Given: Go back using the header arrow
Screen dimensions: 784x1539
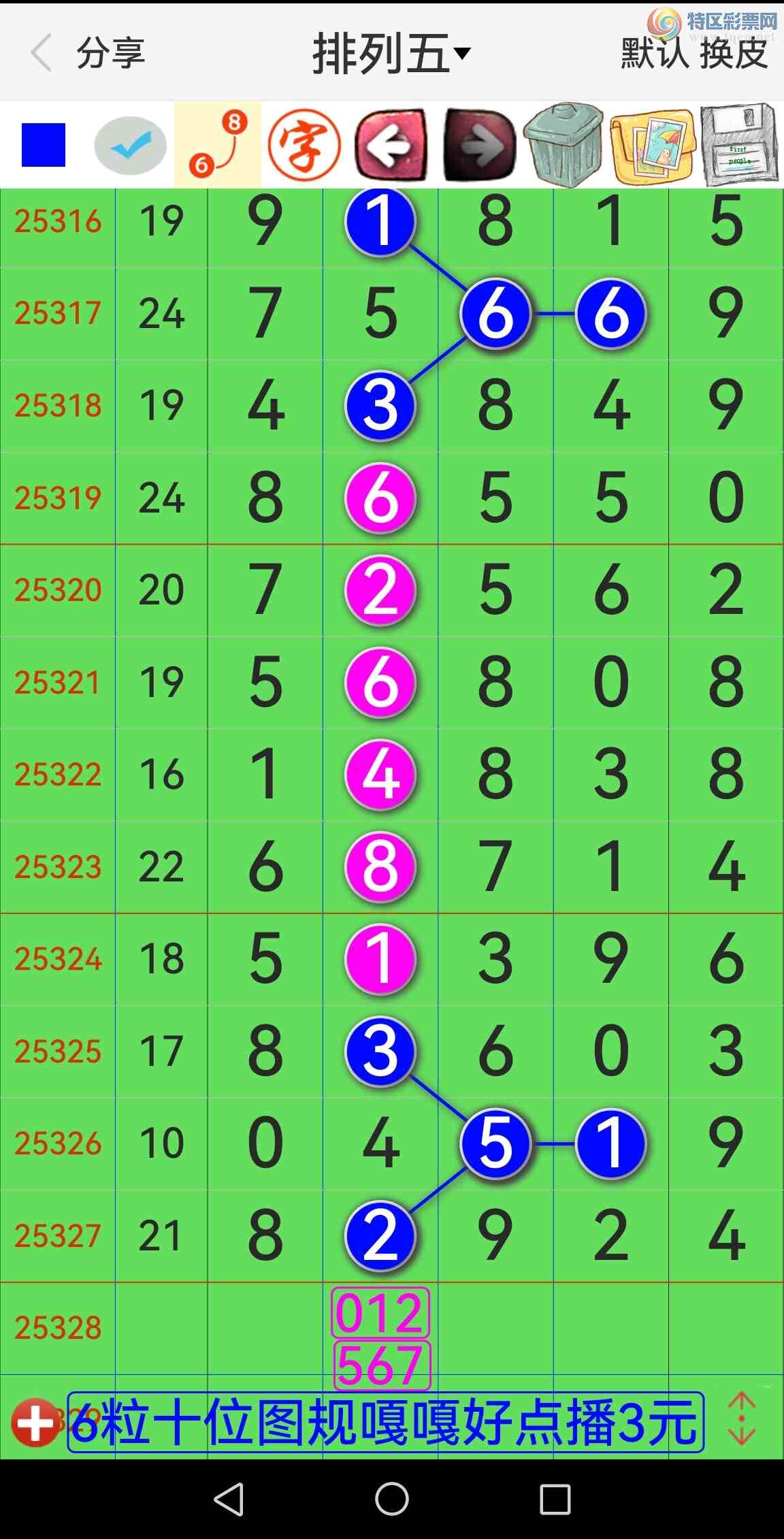Looking at the screenshot, I should 42,53.
